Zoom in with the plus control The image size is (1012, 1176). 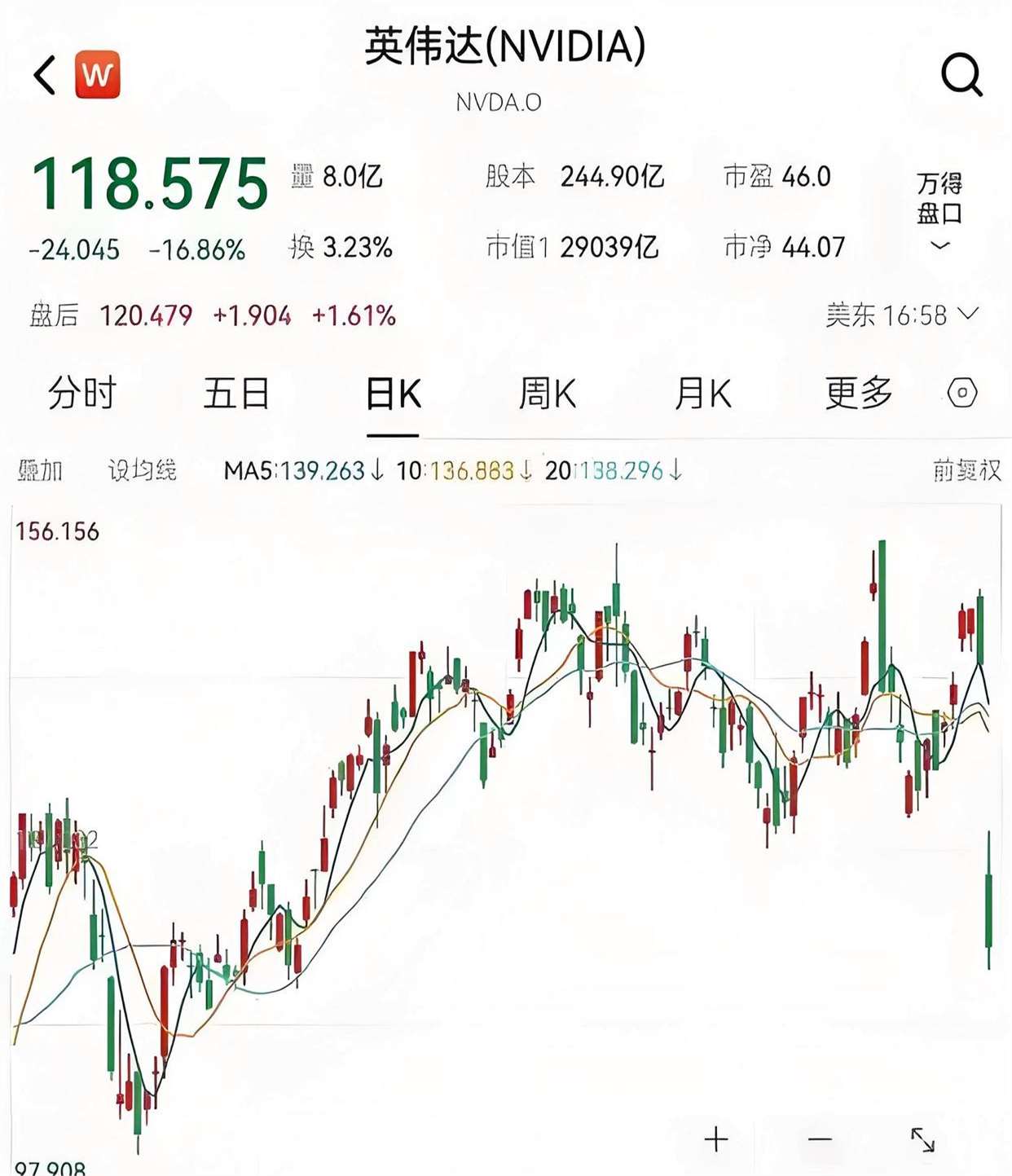click(x=715, y=1139)
